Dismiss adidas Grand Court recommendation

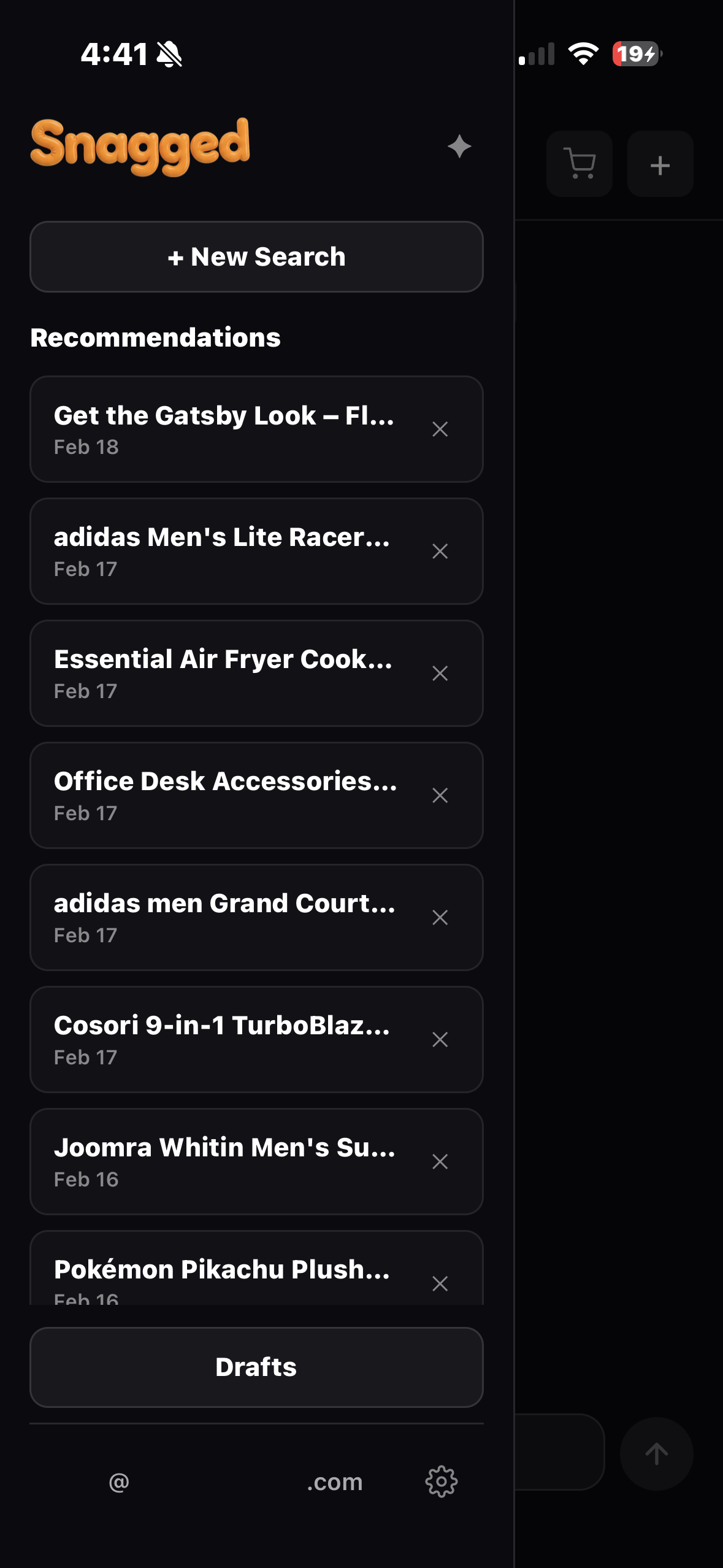[x=440, y=917]
